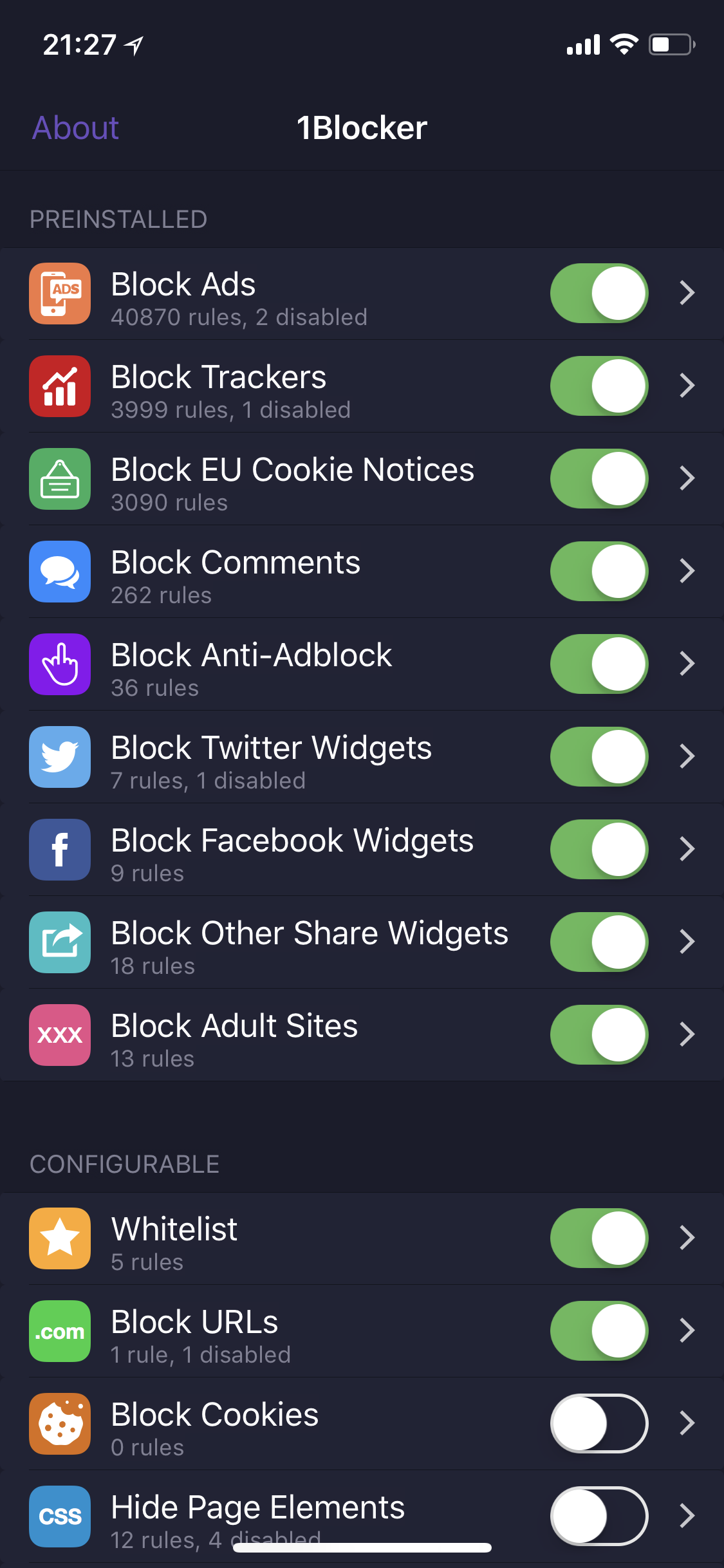Expand the Whitelist rules list

pyautogui.click(x=687, y=1237)
